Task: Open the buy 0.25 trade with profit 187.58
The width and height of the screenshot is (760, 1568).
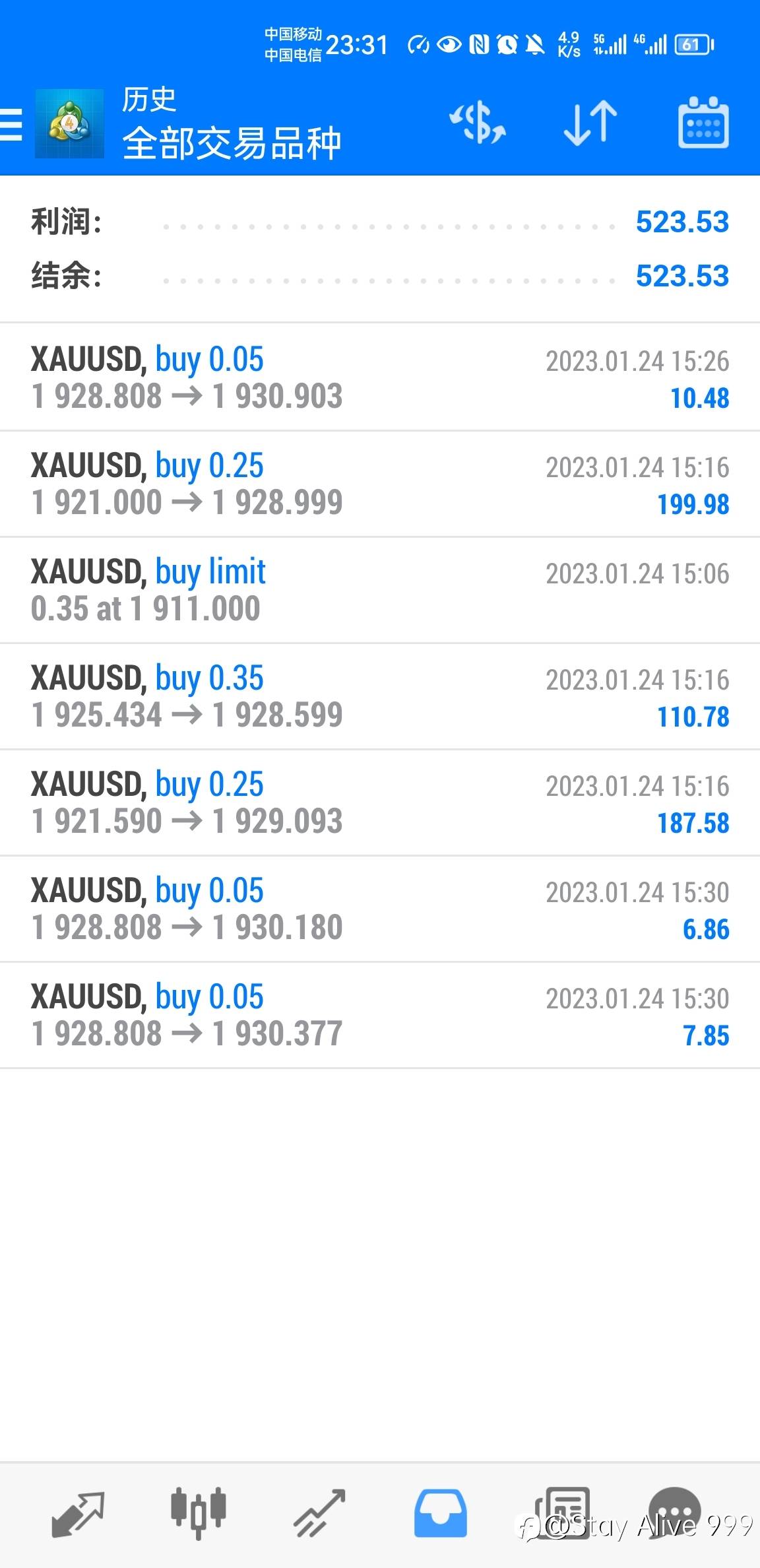Action: [380, 802]
